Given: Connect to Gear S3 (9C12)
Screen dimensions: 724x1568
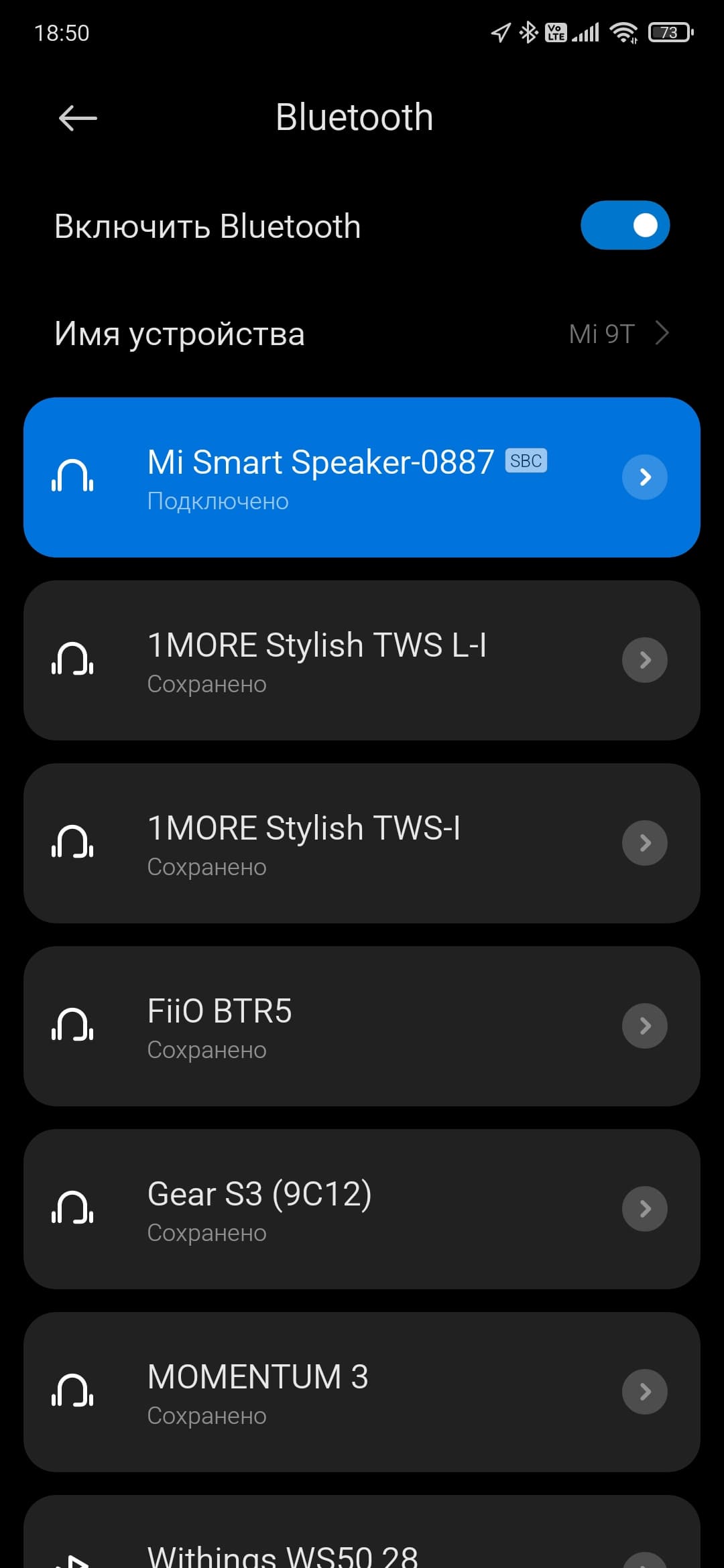Looking at the screenshot, I should point(322,1209).
